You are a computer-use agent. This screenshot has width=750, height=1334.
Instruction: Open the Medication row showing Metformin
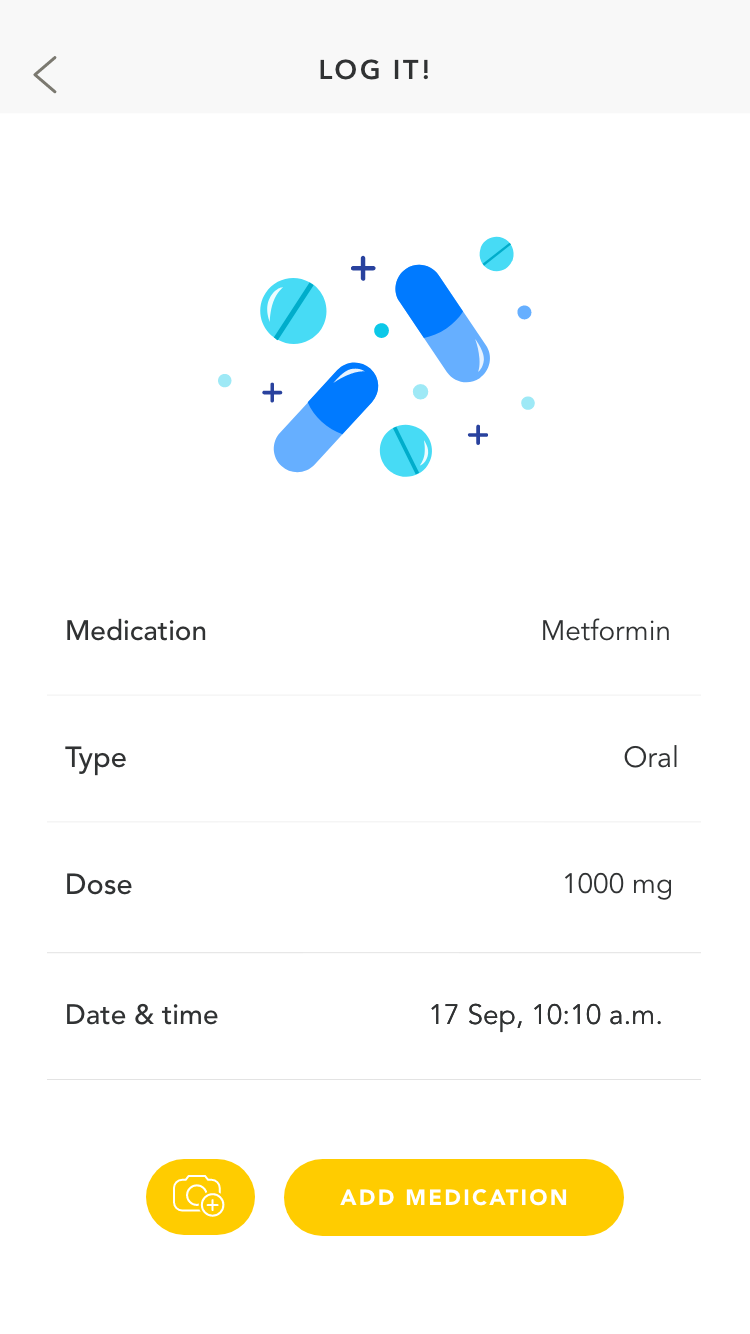tap(374, 631)
